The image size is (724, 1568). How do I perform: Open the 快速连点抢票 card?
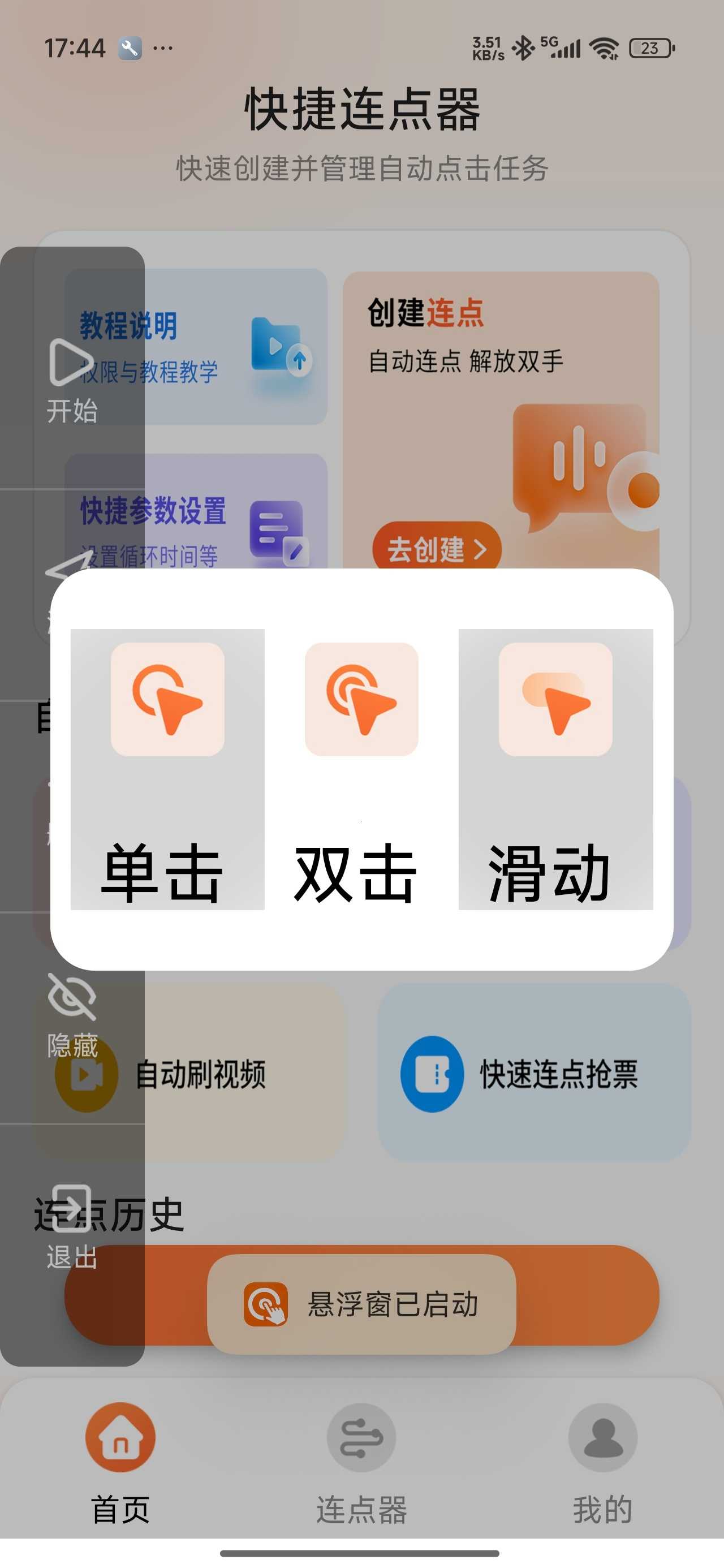click(534, 1074)
